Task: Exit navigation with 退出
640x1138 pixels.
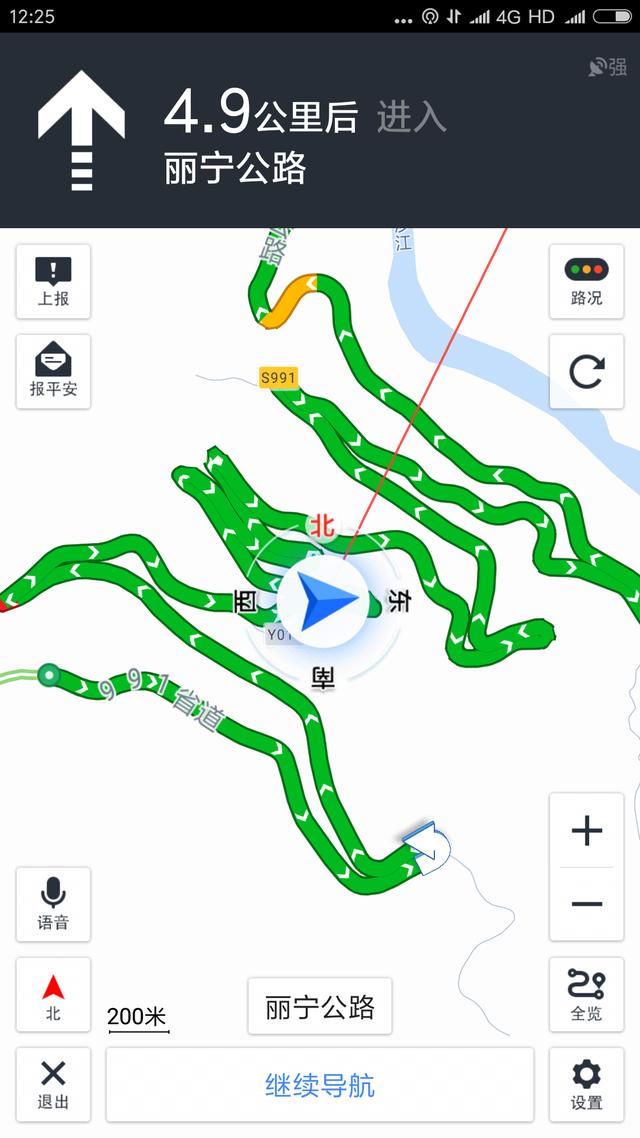Action: [53, 1084]
